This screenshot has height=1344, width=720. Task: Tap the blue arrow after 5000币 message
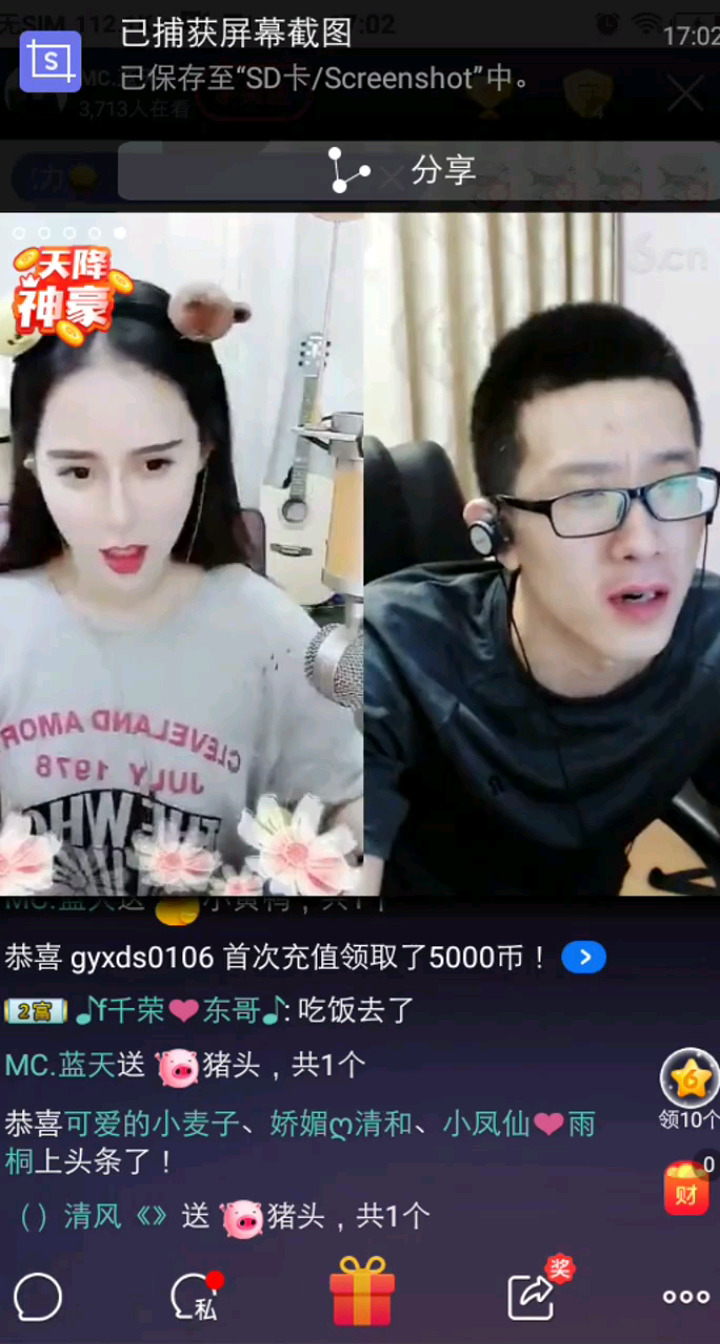584,958
